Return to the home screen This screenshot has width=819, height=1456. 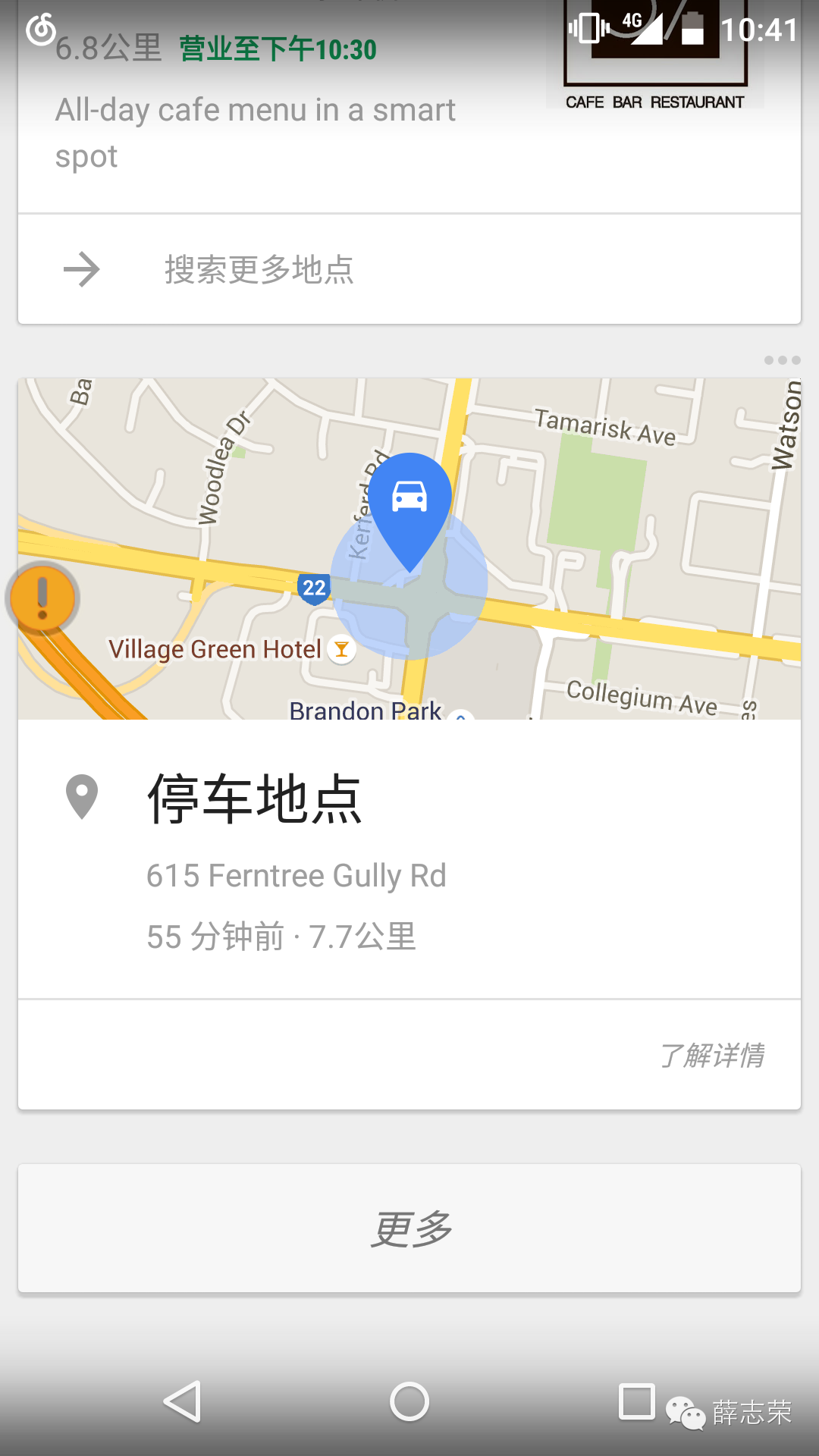(x=409, y=1401)
